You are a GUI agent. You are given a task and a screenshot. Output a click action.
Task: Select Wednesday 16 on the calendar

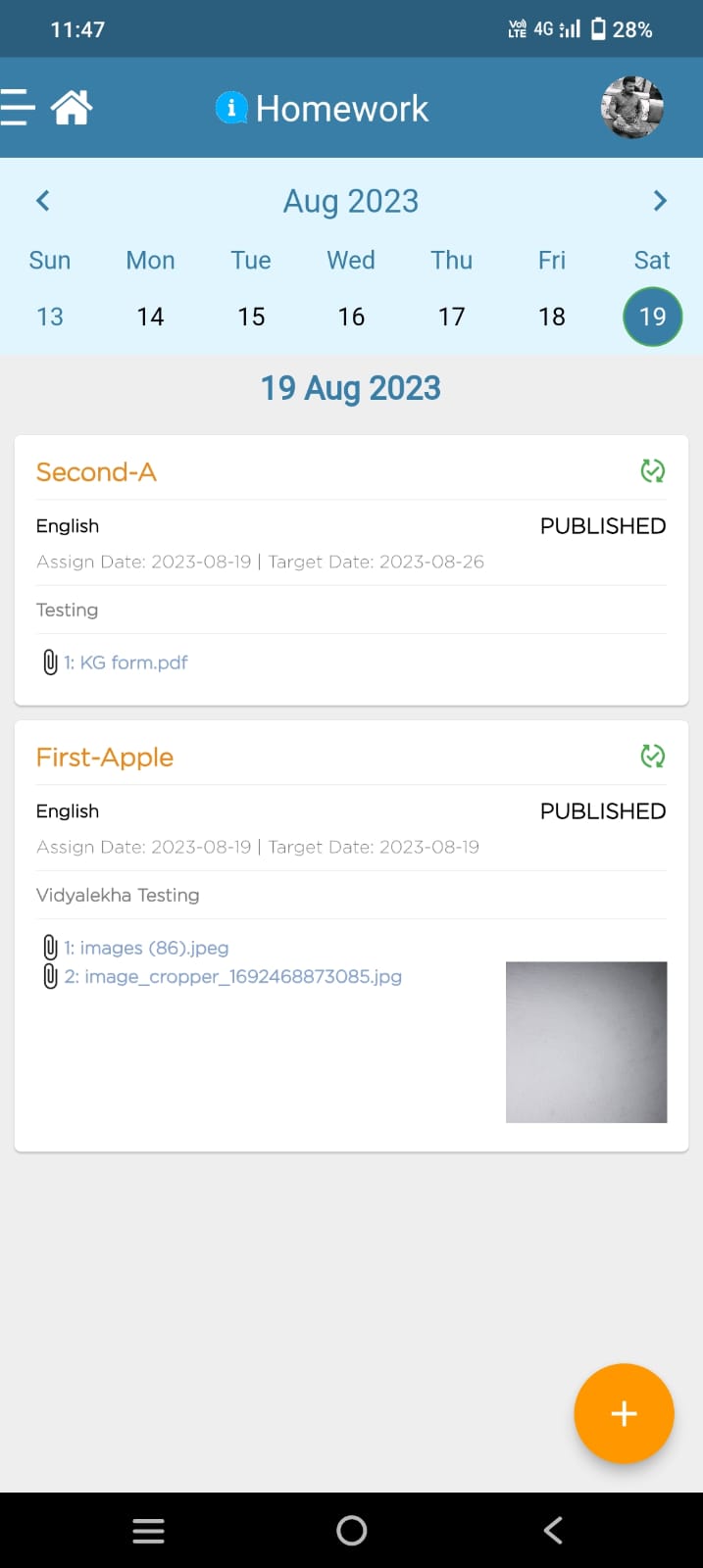351,317
